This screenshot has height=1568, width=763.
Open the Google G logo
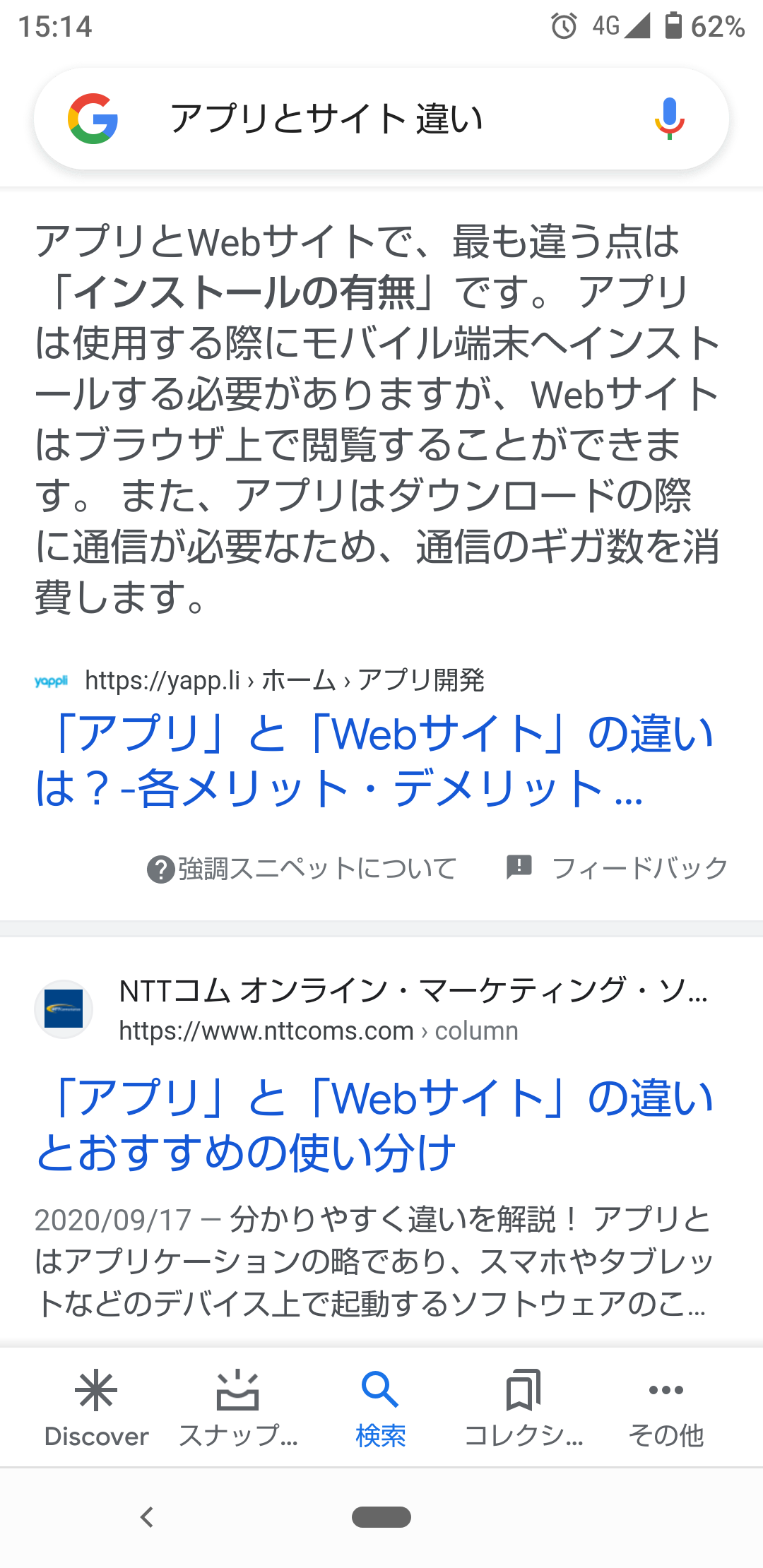[x=95, y=118]
